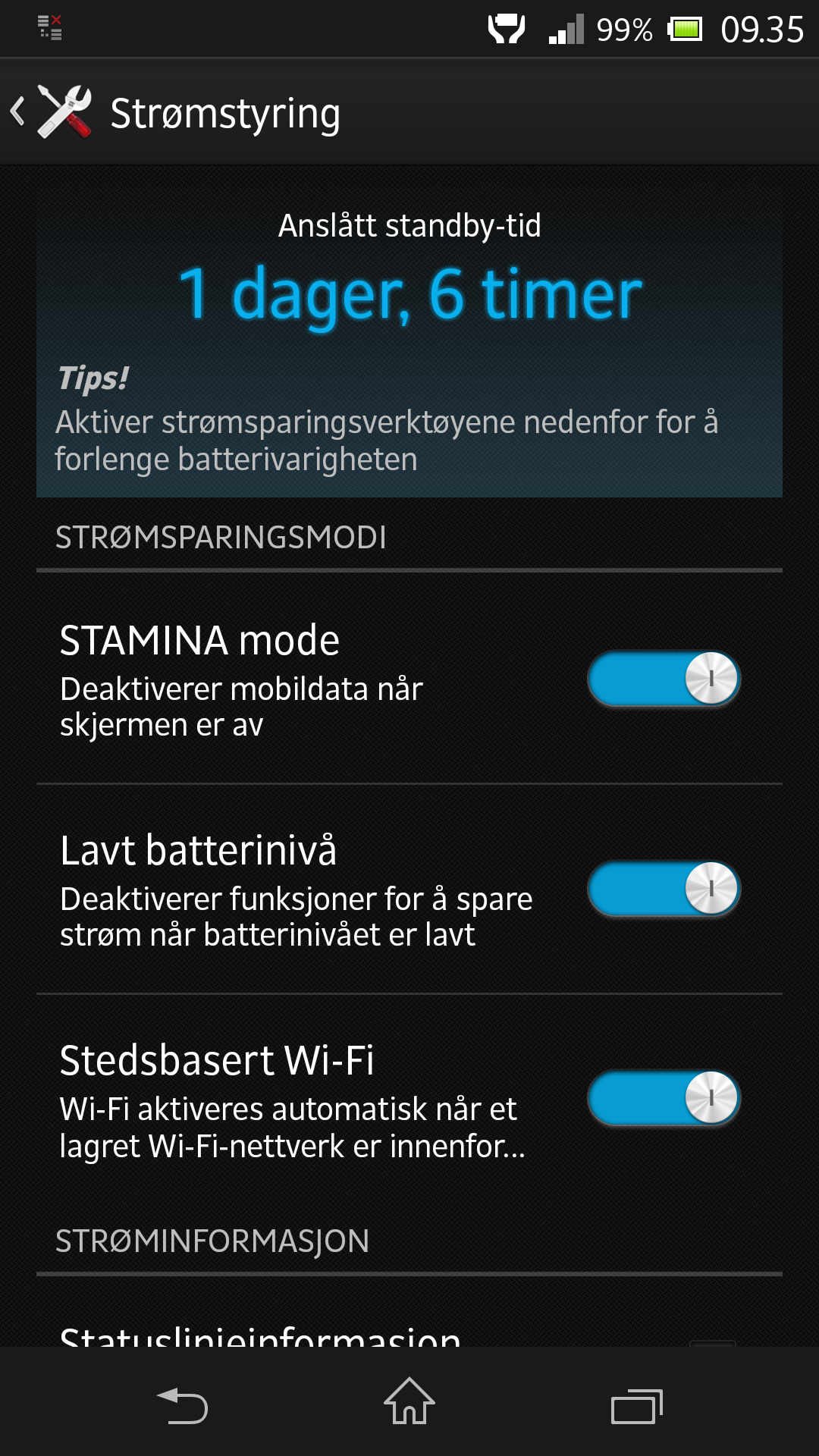Turn off the STAMINA mode switch

(x=664, y=679)
